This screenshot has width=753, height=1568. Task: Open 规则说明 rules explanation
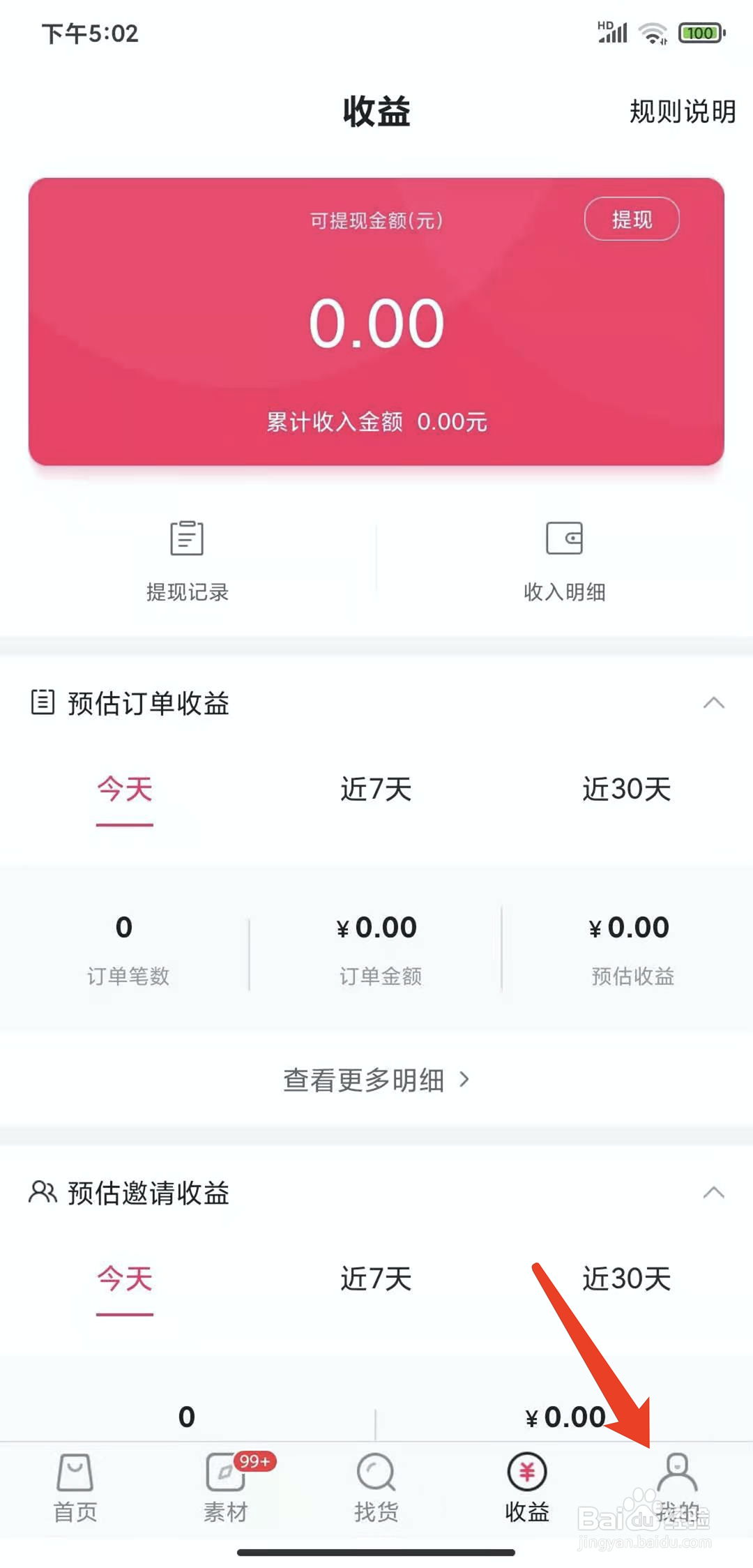pos(682,112)
